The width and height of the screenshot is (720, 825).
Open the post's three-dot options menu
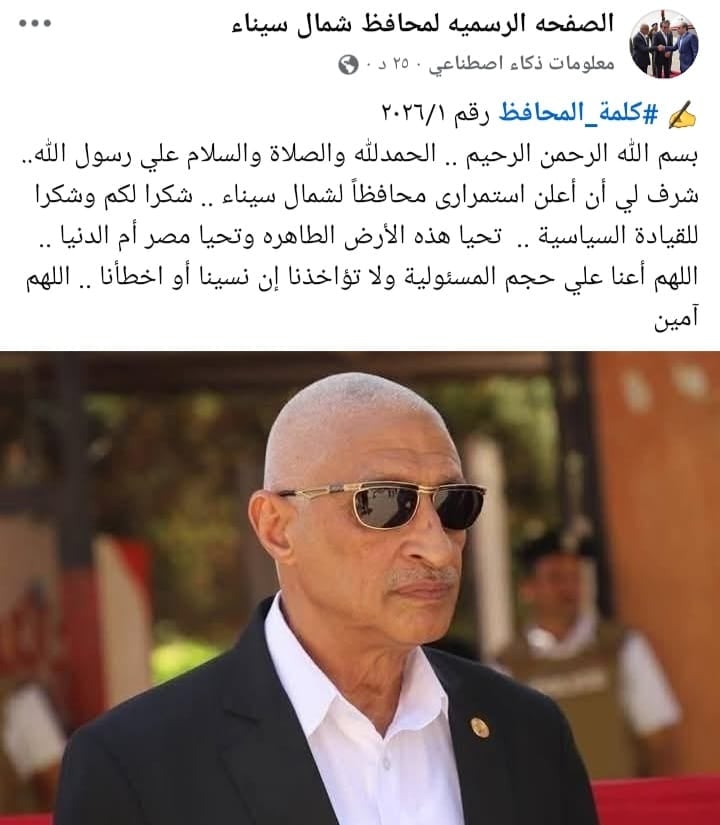point(35,22)
